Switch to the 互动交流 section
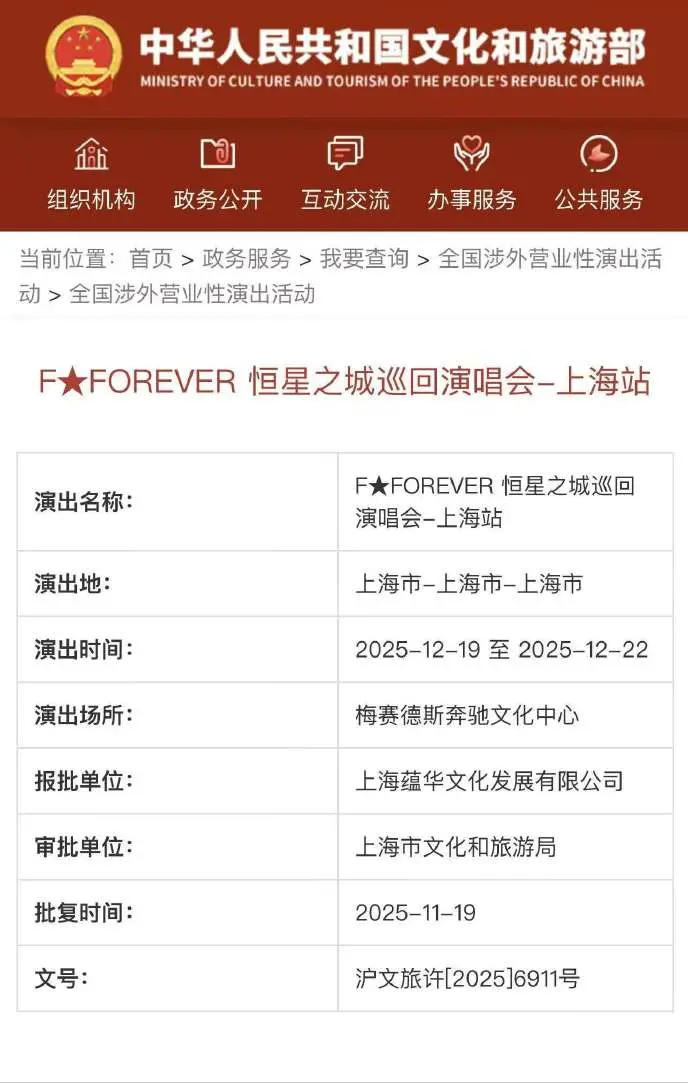The image size is (688, 1083). [345, 175]
